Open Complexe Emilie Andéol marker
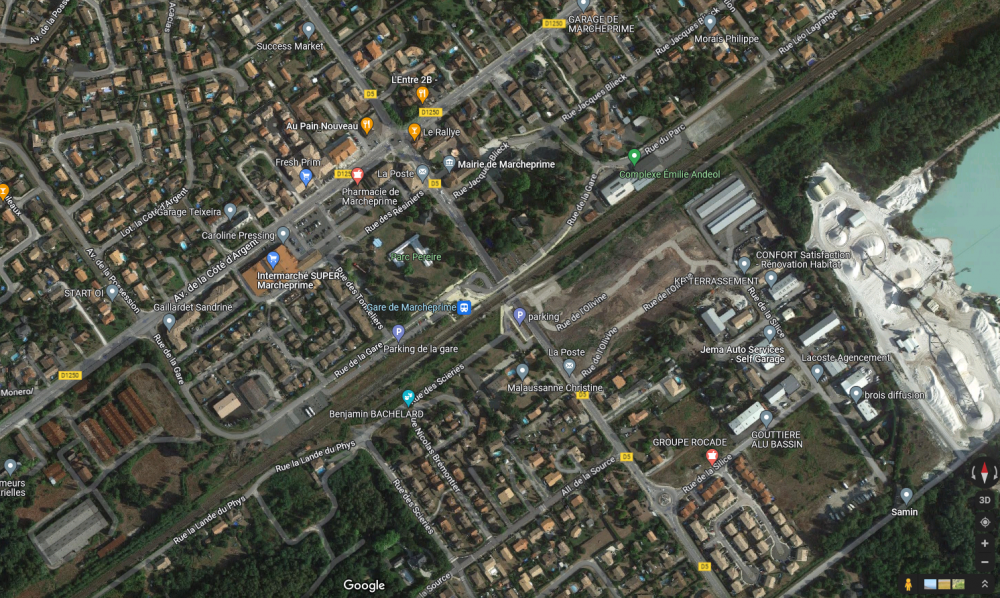 click(x=633, y=157)
